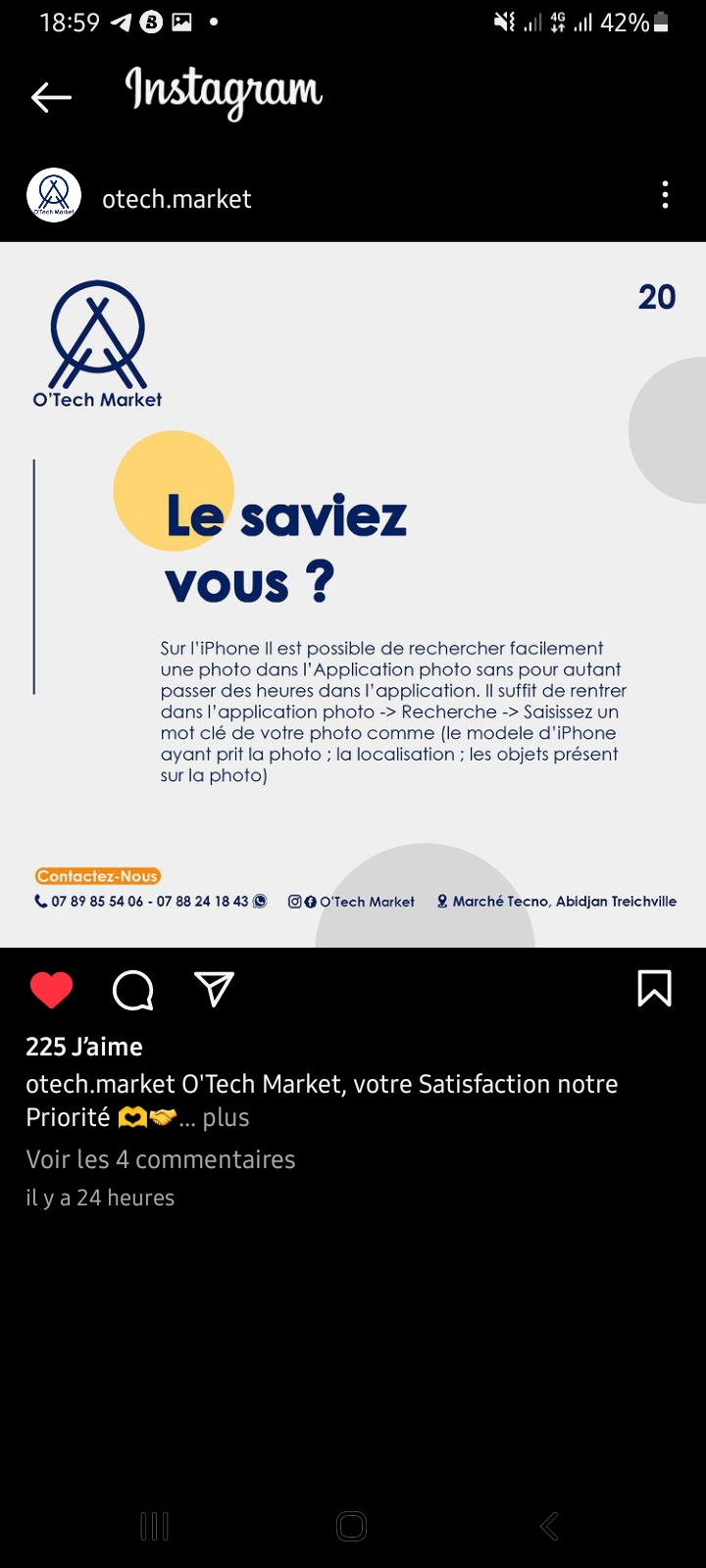Image resolution: width=706 pixels, height=1568 pixels.
Task: Tap the system home button
Action: [x=351, y=1526]
